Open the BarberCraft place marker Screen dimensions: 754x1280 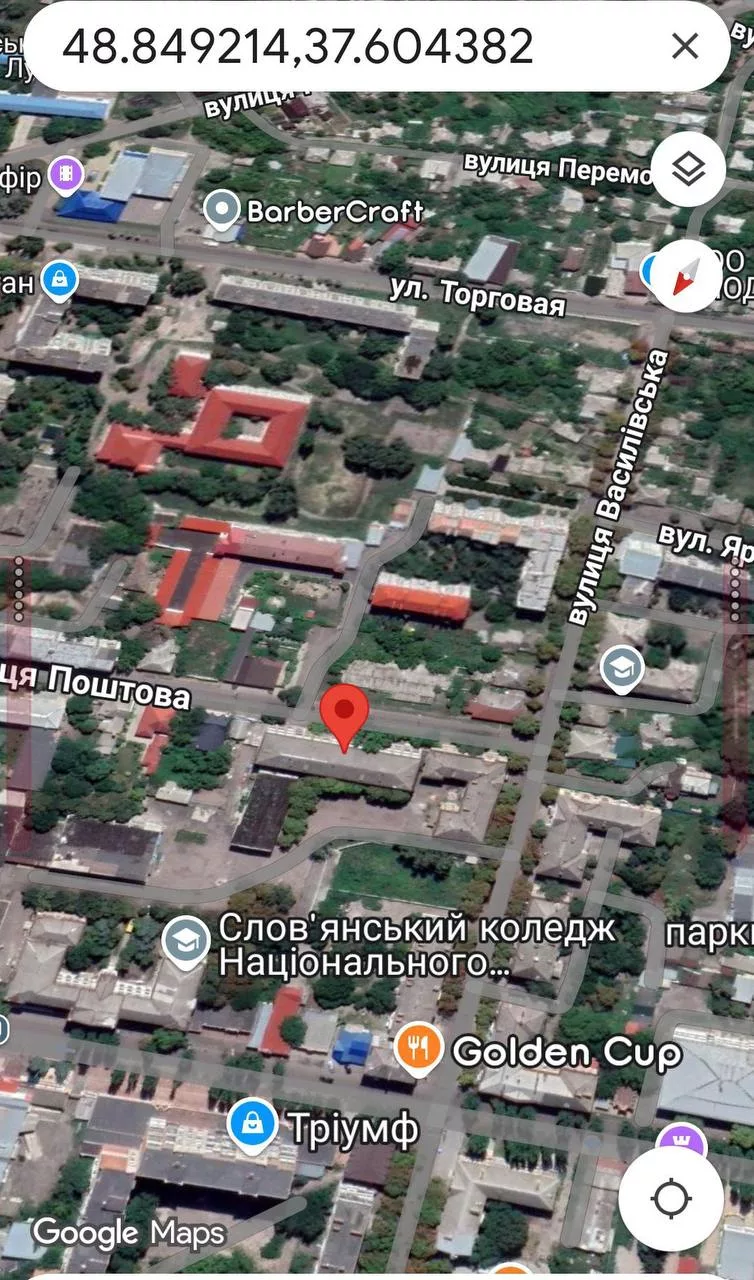click(222, 210)
